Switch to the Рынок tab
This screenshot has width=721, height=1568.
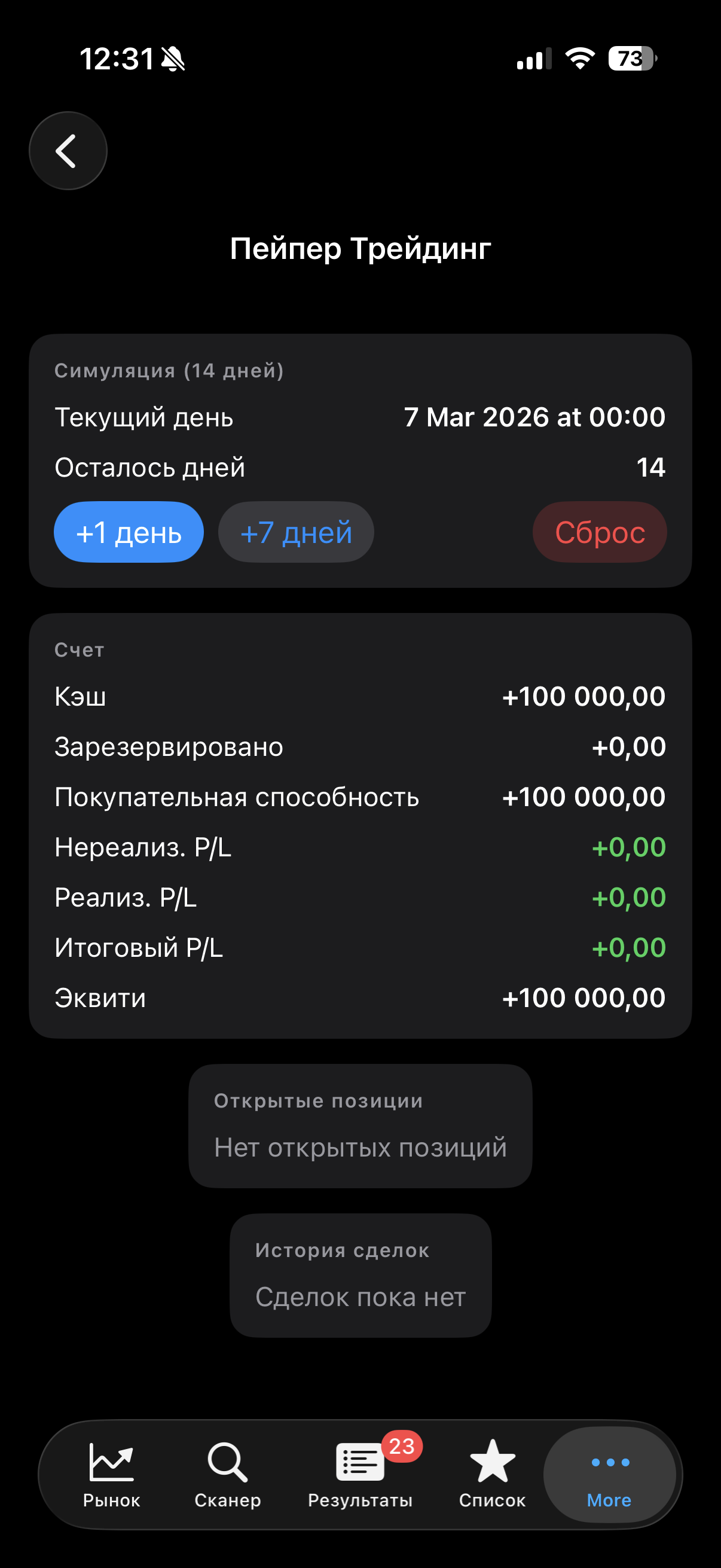(112, 1479)
